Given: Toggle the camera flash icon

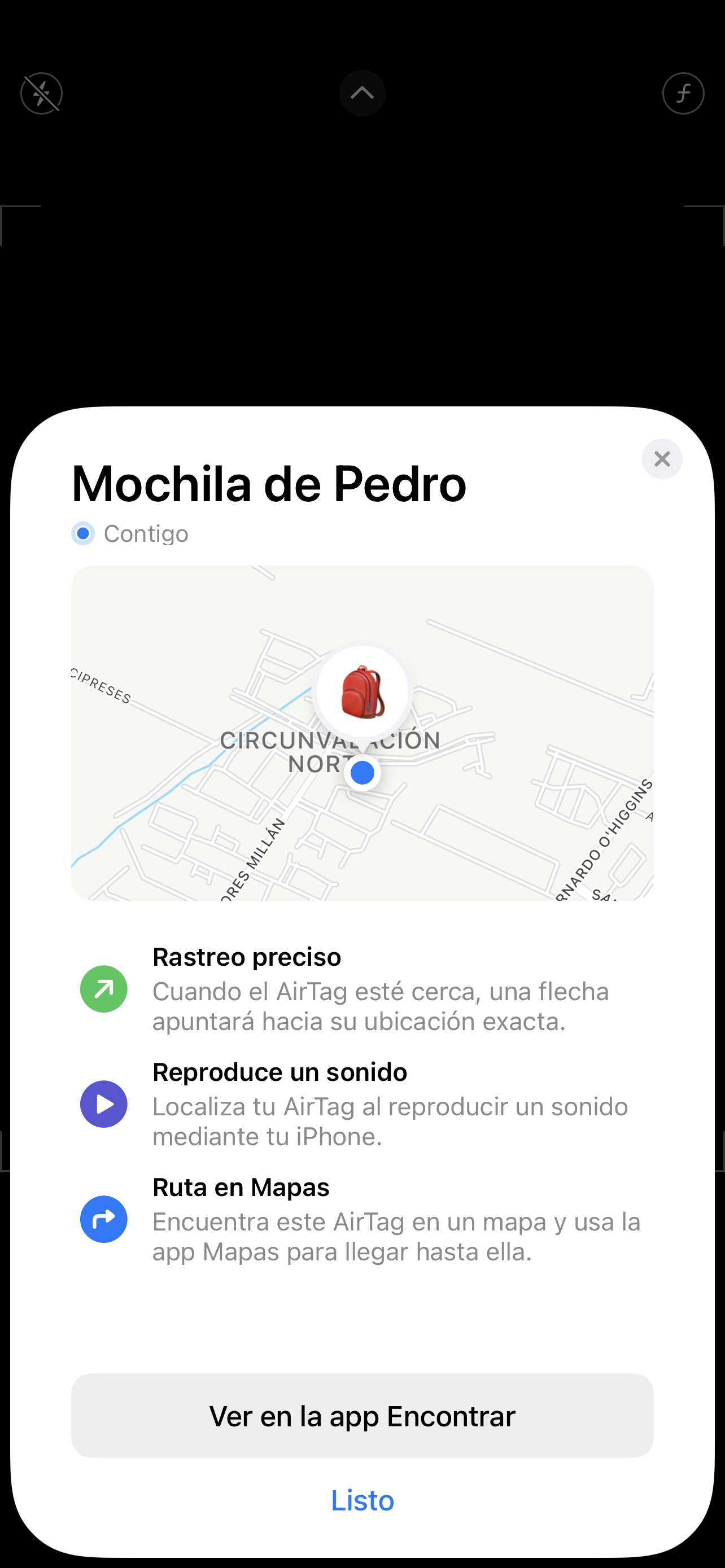Looking at the screenshot, I should 41,94.
